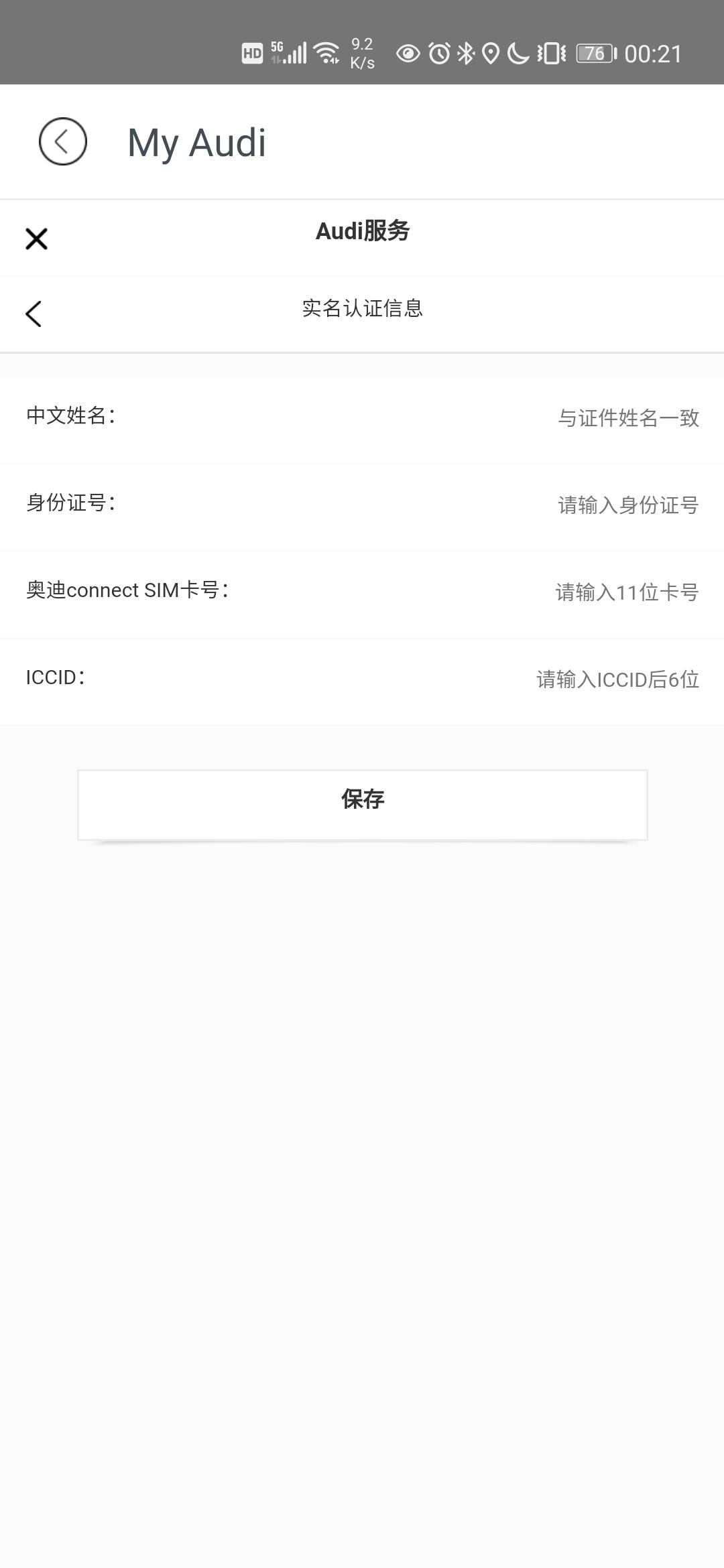The image size is (724, 1568).
Task: Tap the circled back arrow beside My Audi
Action: (x=63, y=141)
